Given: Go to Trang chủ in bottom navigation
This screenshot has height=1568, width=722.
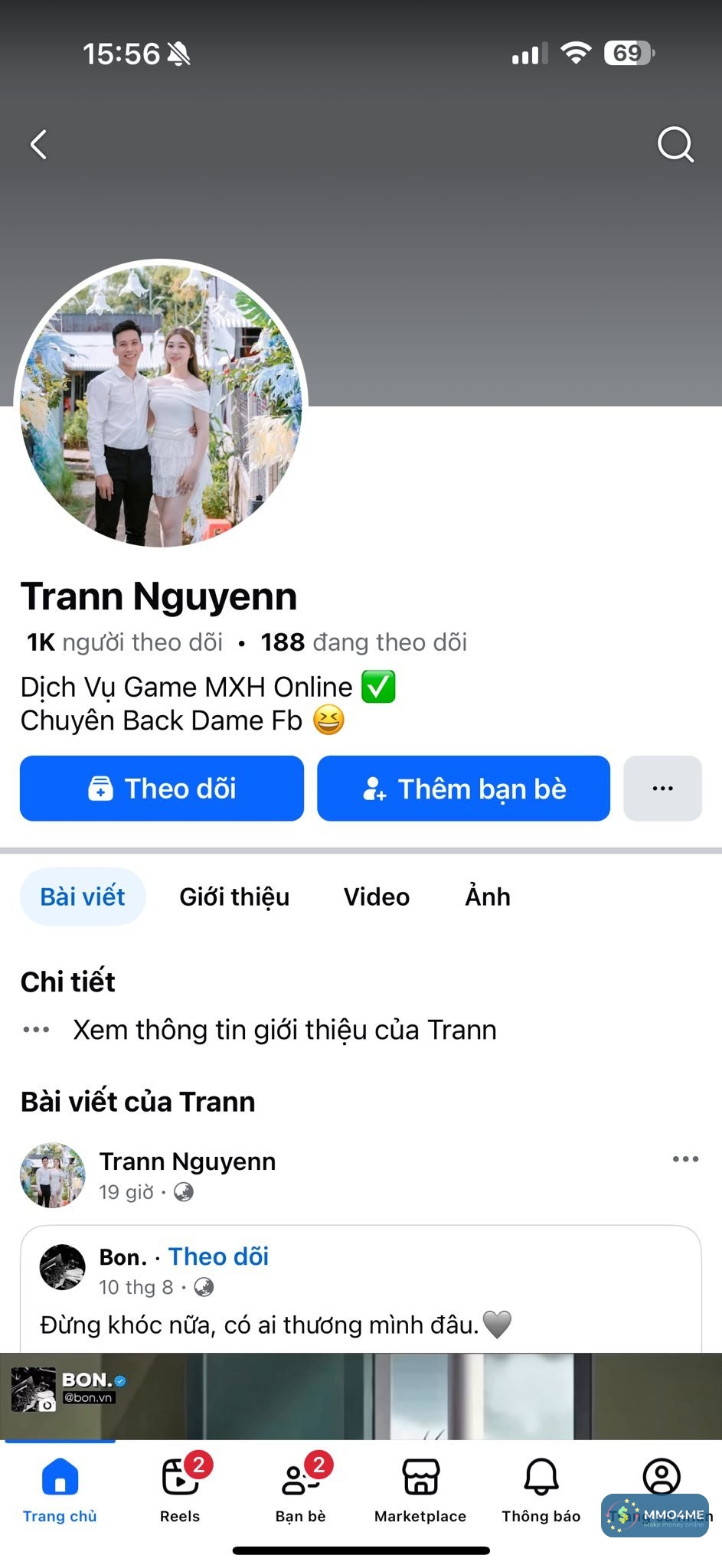Looking at the screenshot, I should [60, 1488].
